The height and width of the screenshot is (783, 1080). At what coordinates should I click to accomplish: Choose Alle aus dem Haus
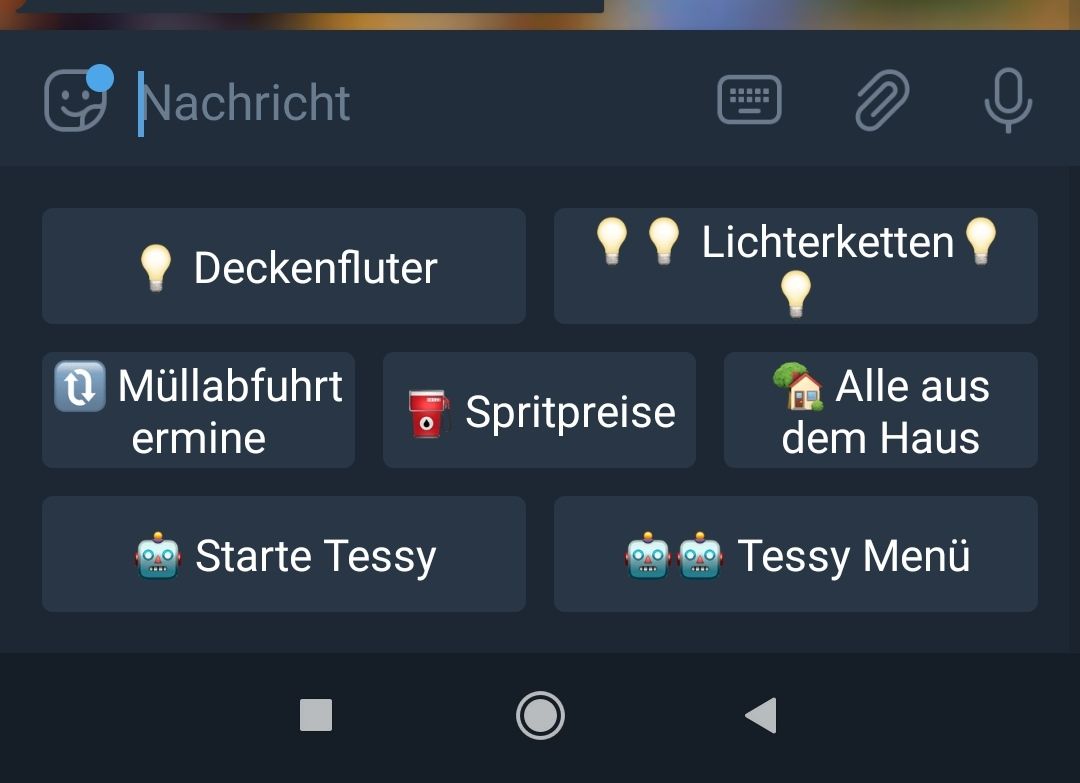[x=880, y=411]
